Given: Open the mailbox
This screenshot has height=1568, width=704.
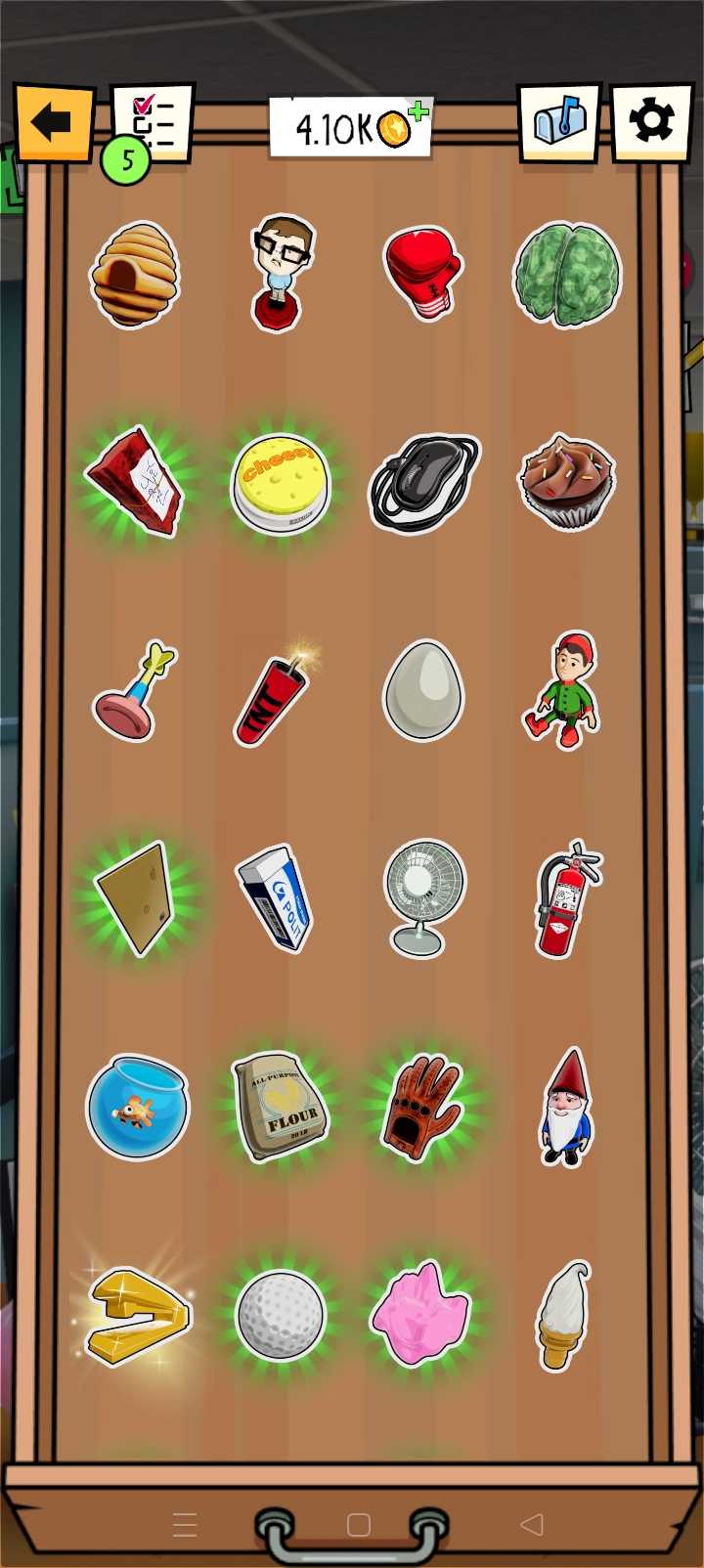Looking at the screenshot, I should [560, 121].
